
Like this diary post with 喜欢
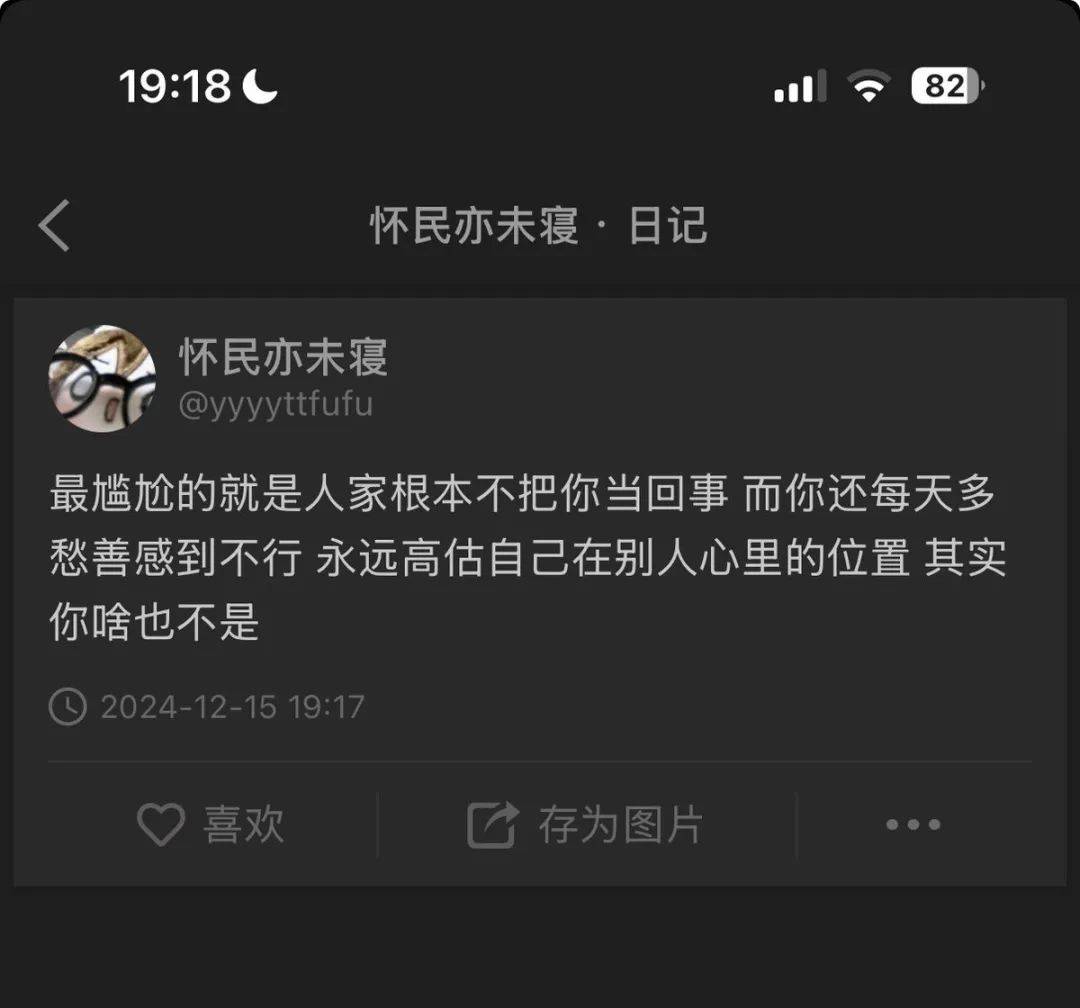click(210, 825)
